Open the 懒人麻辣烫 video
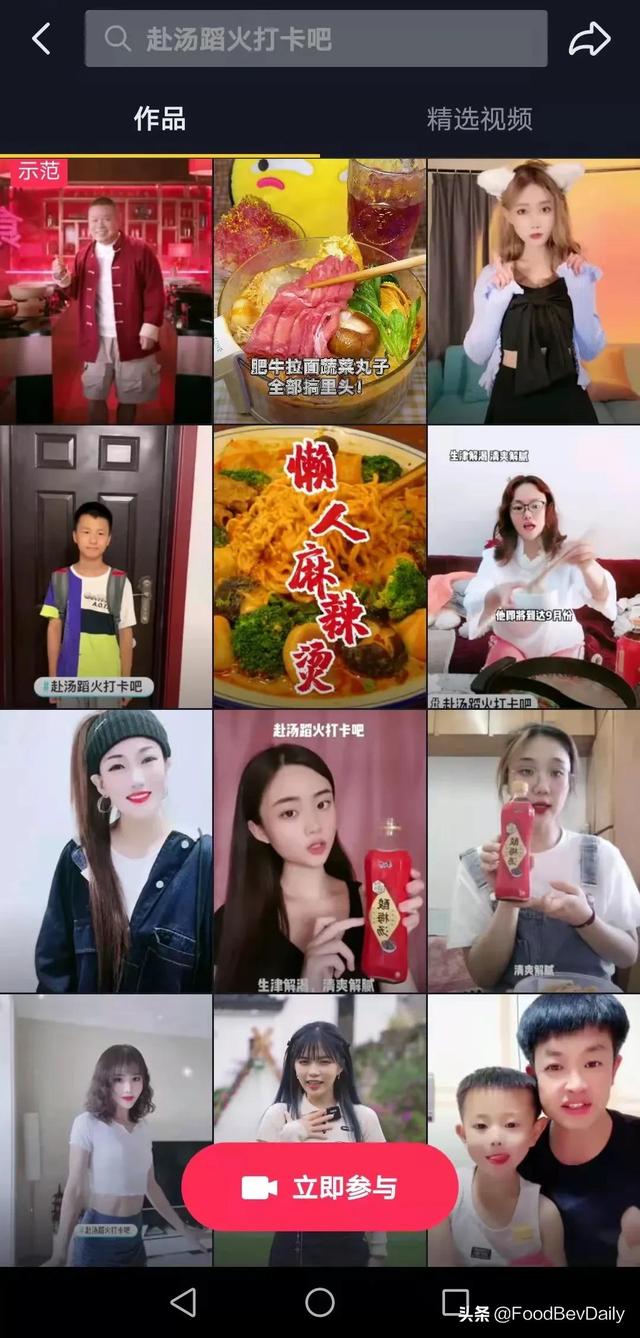This screenshot has width=640, height=1338. point(319,567)
